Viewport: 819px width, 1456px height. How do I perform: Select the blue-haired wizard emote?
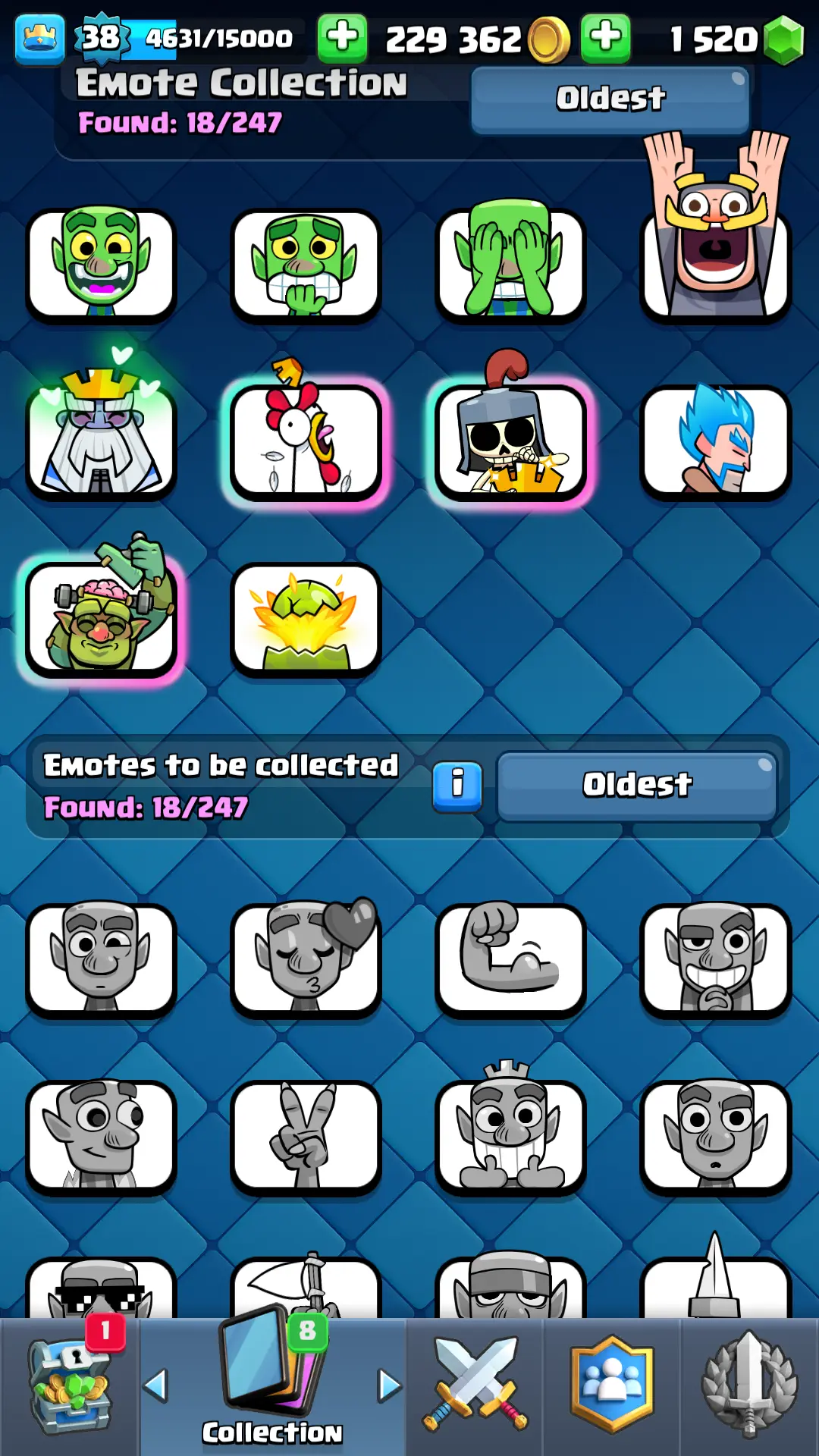715,441
